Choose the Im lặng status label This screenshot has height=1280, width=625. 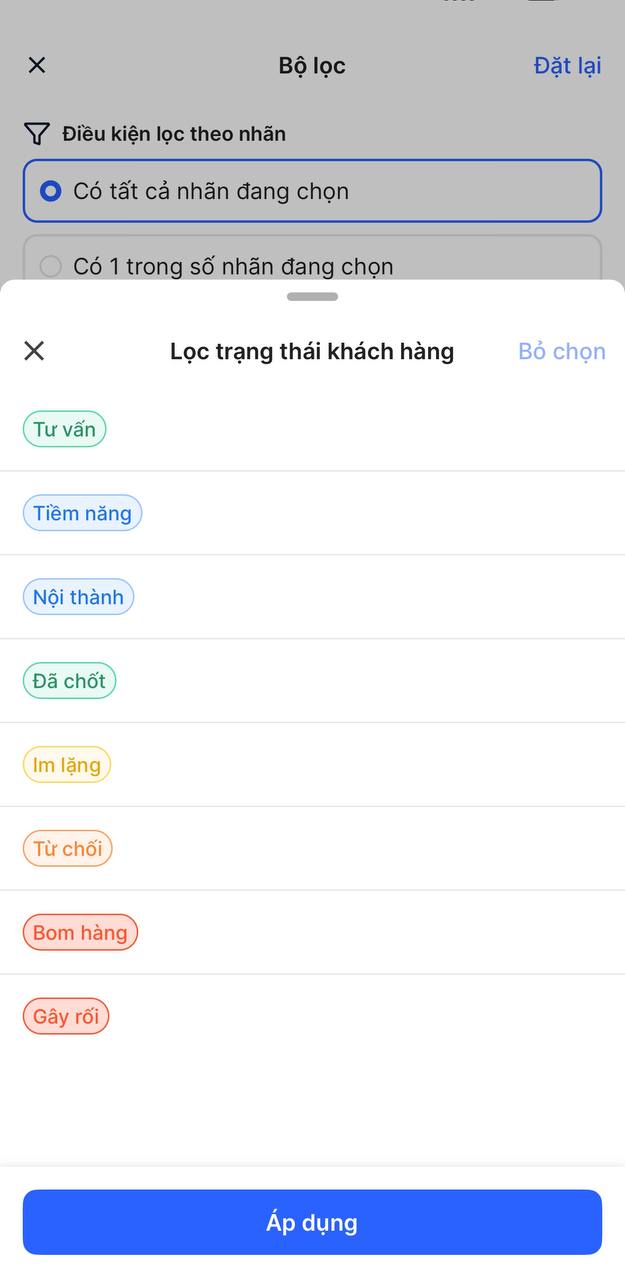point(67,766)
